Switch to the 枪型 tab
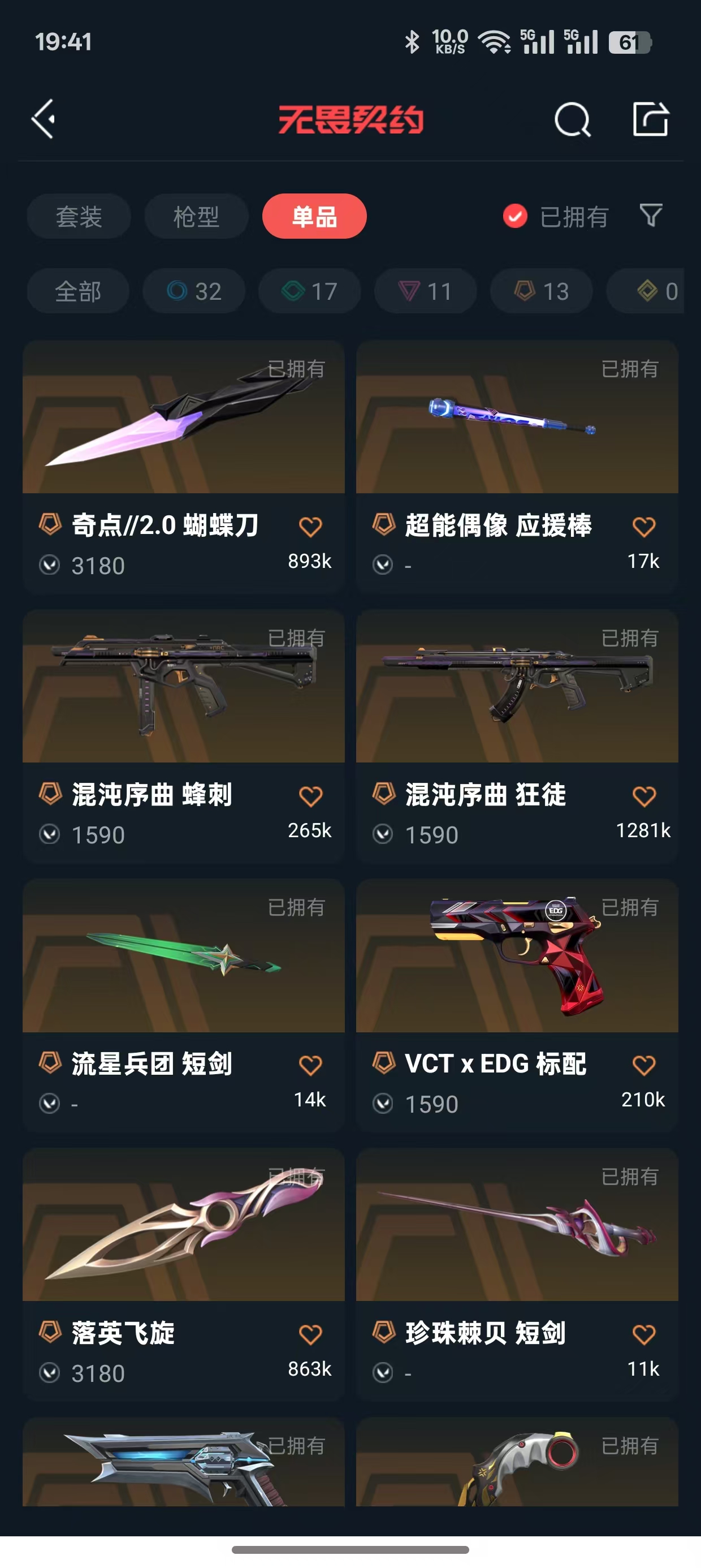 click(x=197, y=217)
